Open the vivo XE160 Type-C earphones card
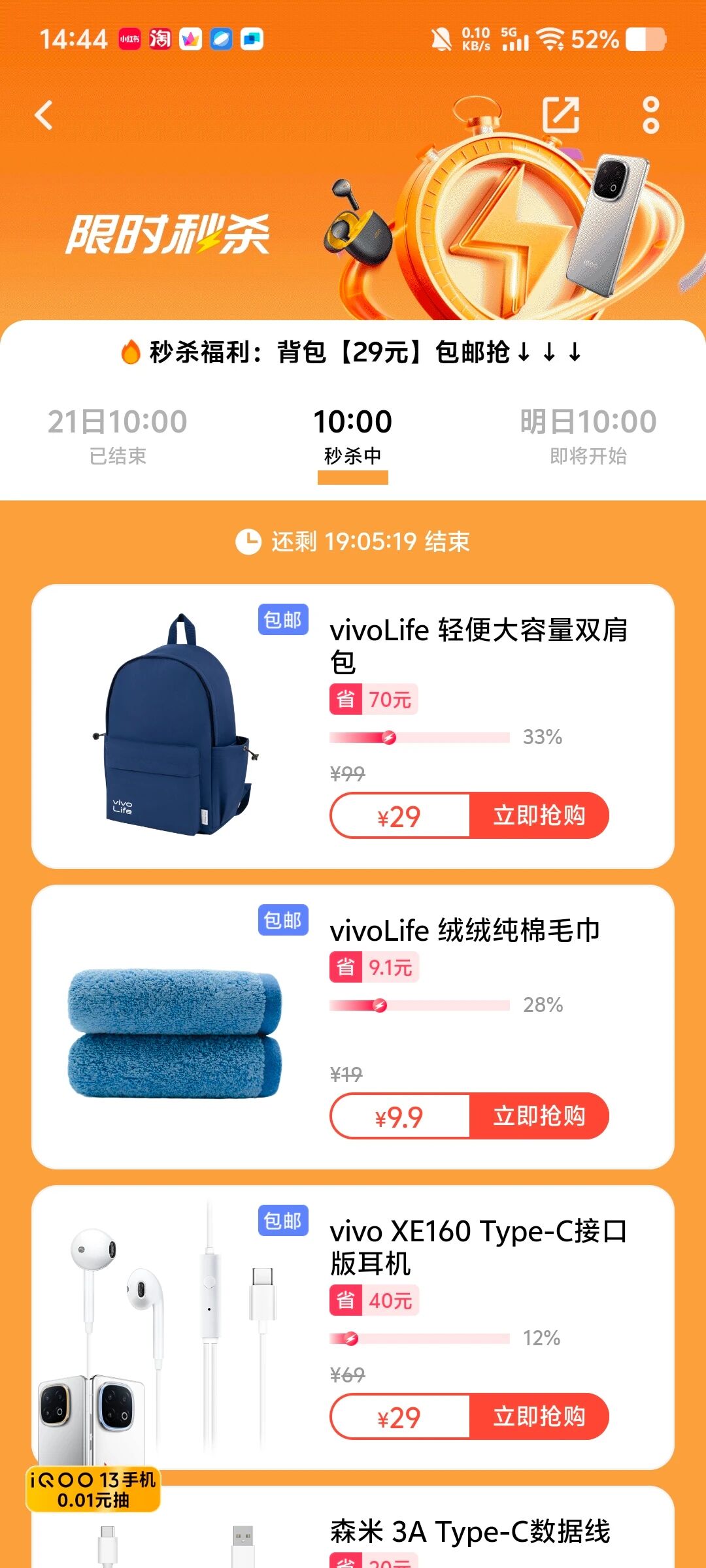The height and width of the screenshot is (1568, 706). point(479,1246)
